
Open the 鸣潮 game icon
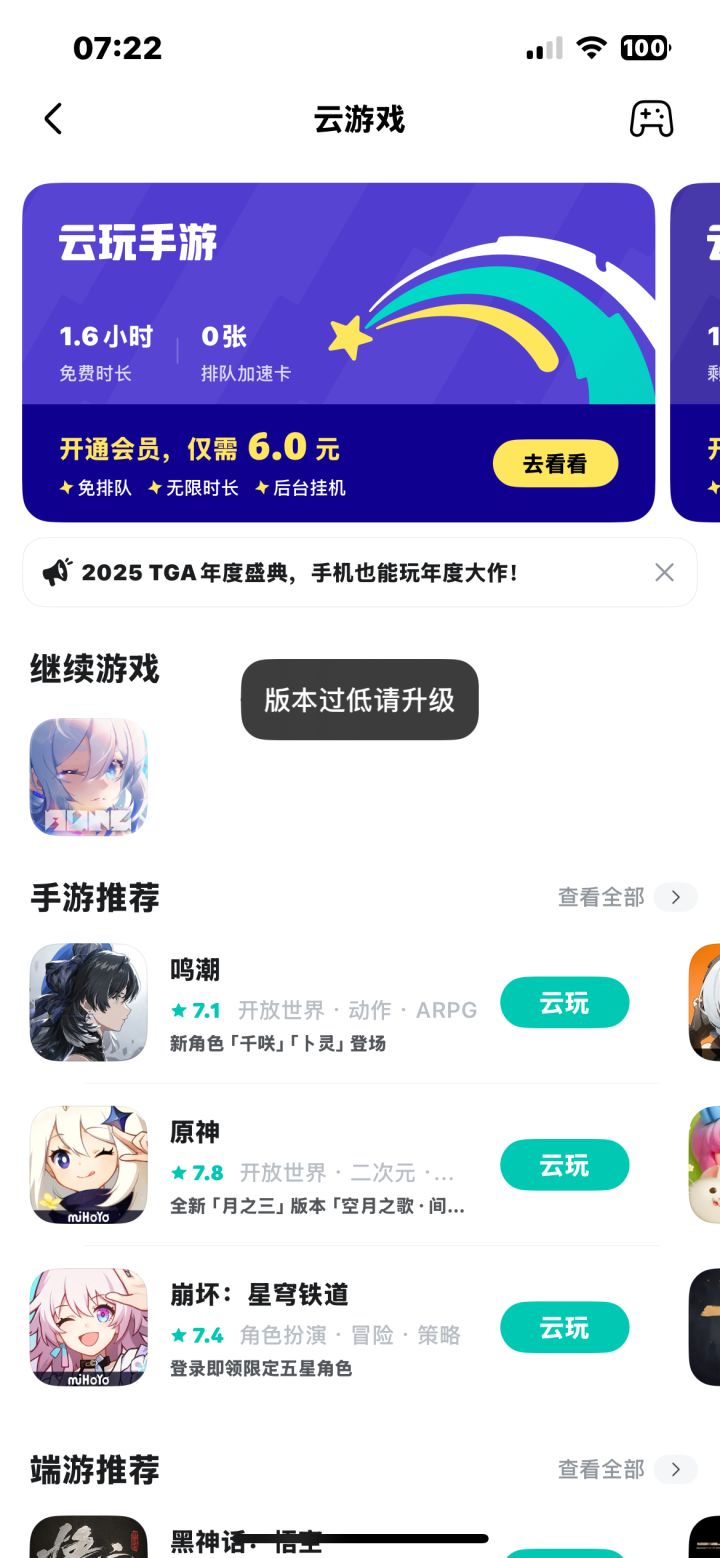88,1002
